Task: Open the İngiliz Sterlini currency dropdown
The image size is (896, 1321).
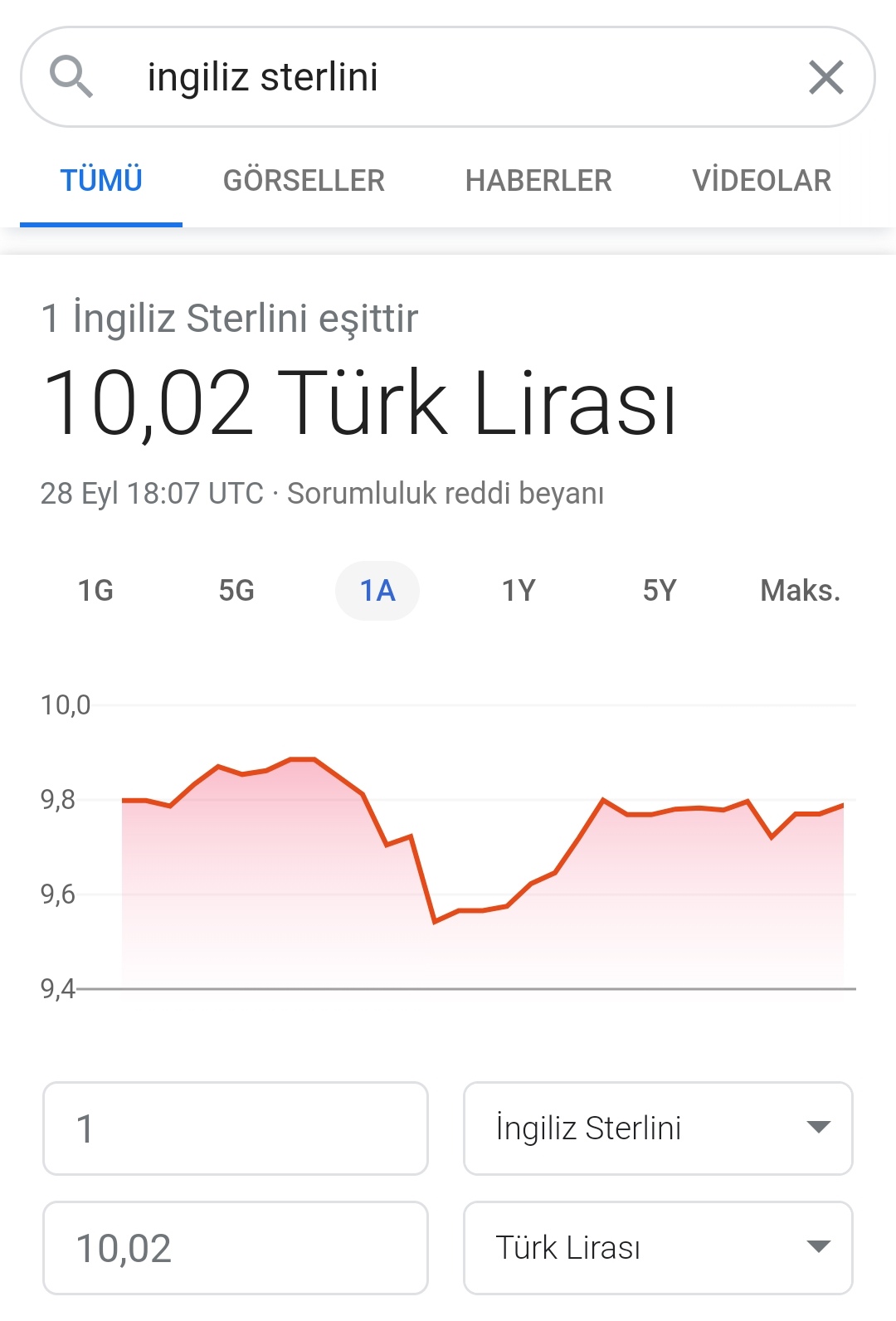Action: (658, 1128)
